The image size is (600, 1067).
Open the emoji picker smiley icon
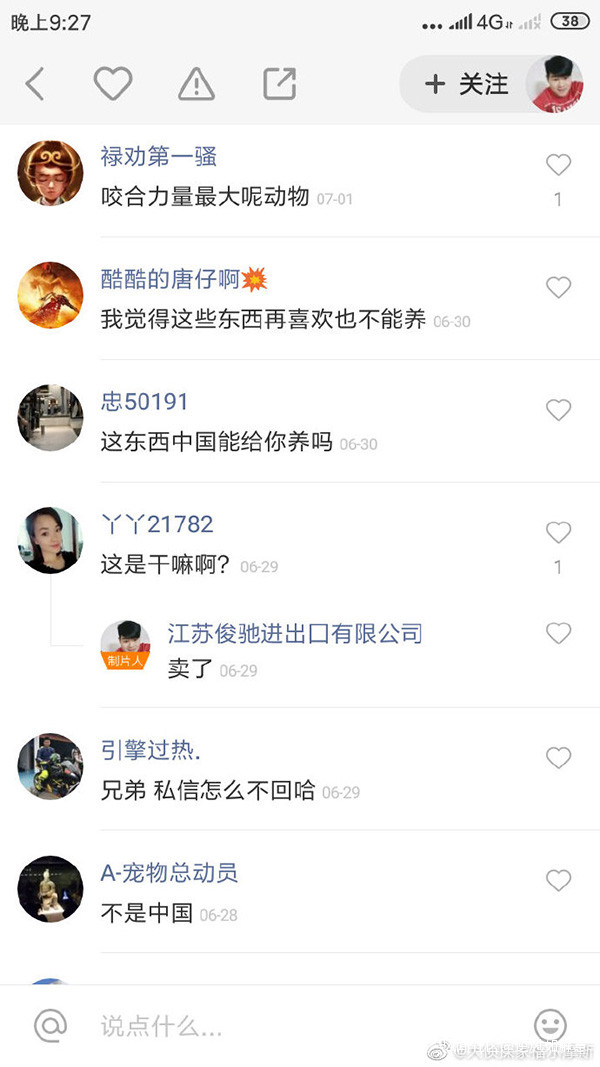click(550, 1025)
